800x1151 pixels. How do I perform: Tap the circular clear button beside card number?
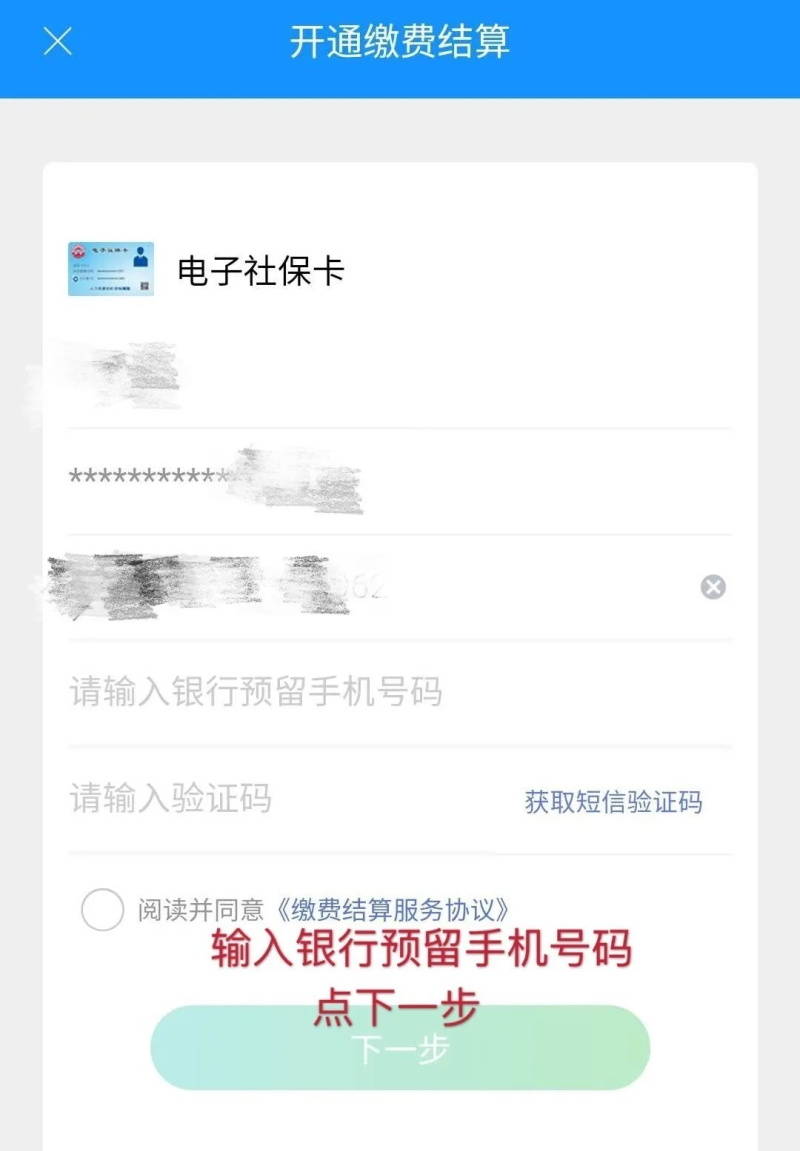pos(713,588)
